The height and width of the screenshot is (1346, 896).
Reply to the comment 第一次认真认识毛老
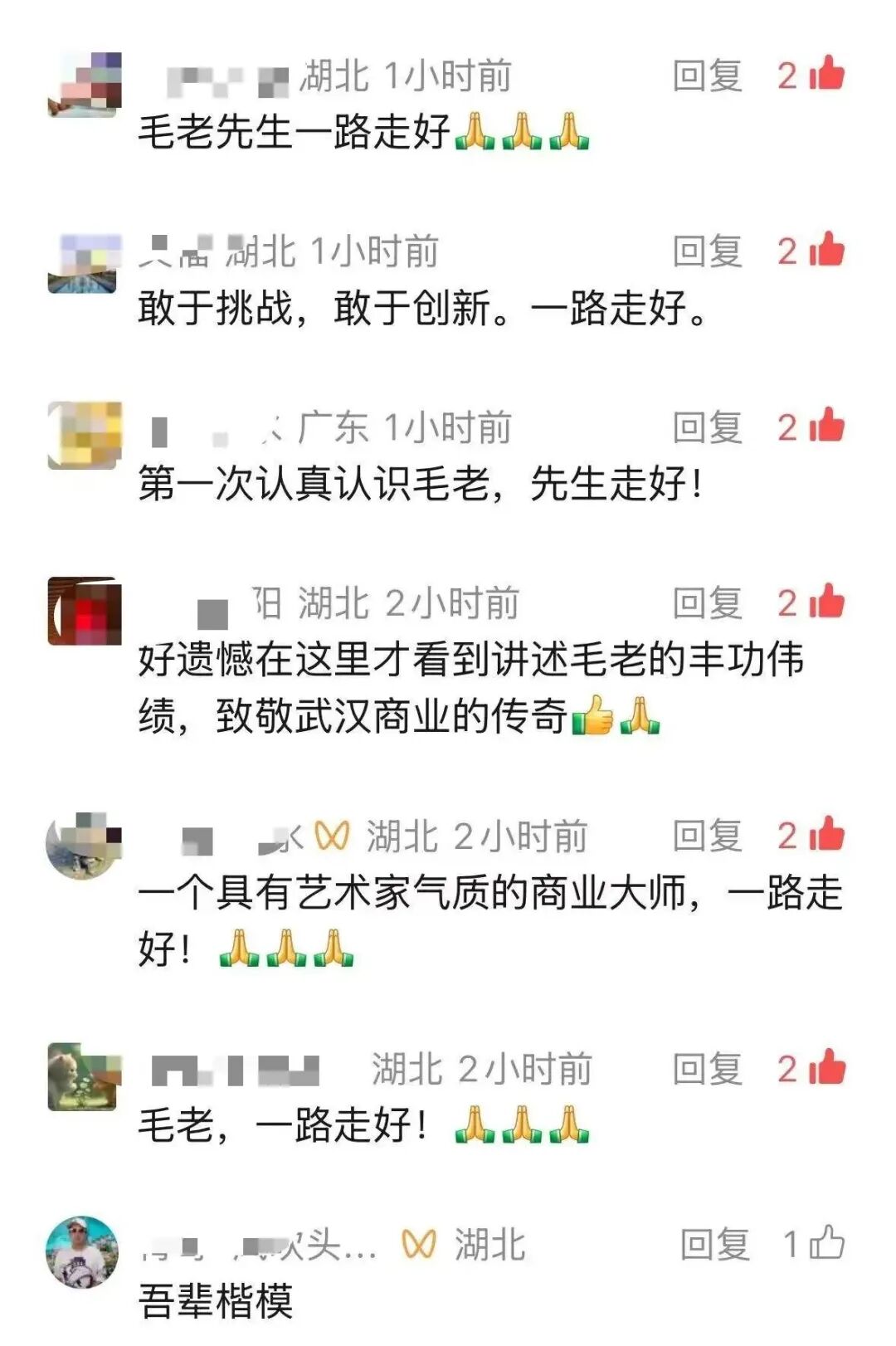pos(707,427)
